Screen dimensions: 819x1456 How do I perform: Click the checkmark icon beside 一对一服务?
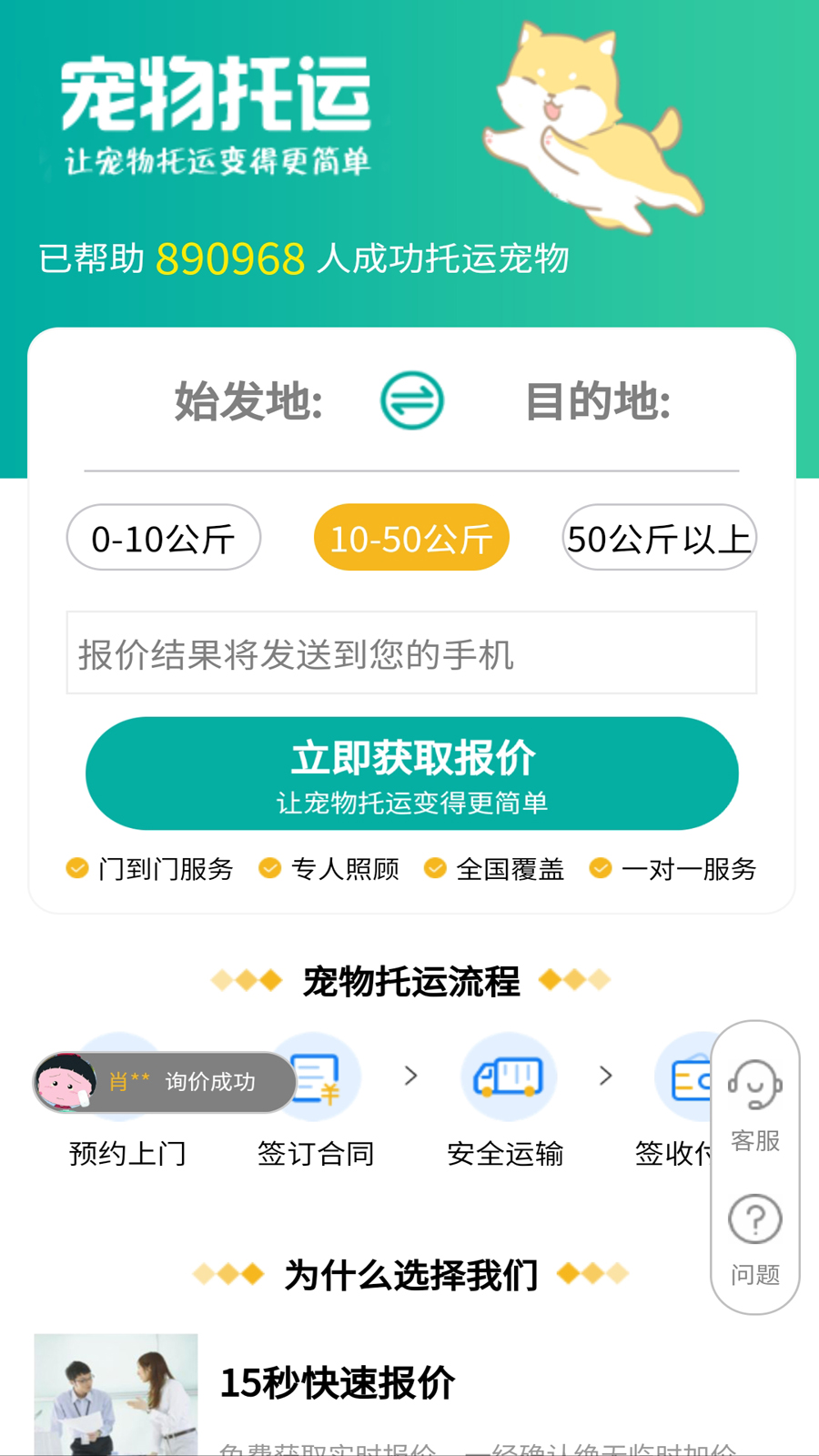click(600, 869)
